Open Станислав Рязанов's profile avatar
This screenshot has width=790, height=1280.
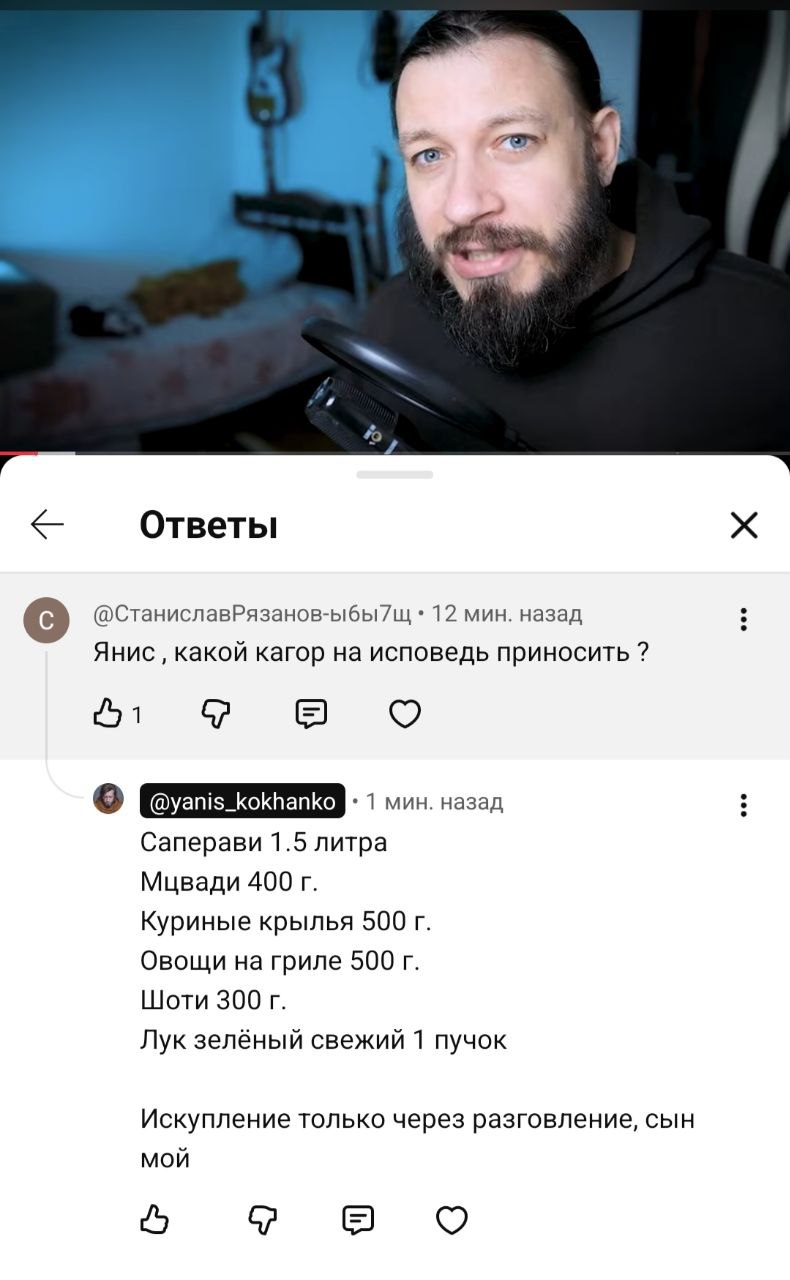(x=46, y=622)
